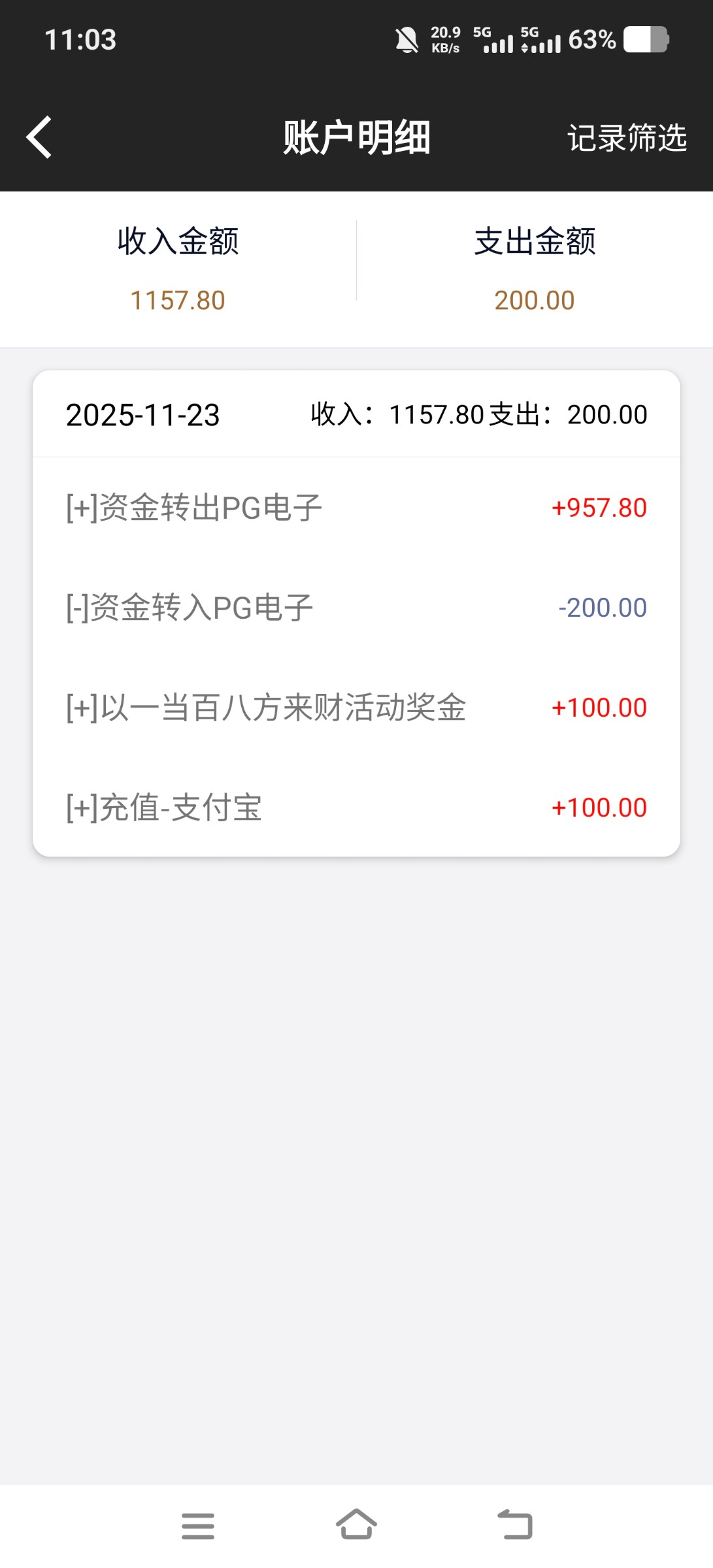Viewport: 713px width, 1568px height.
Task: Select the 收入金额 income section
Action: click(178, 240)
